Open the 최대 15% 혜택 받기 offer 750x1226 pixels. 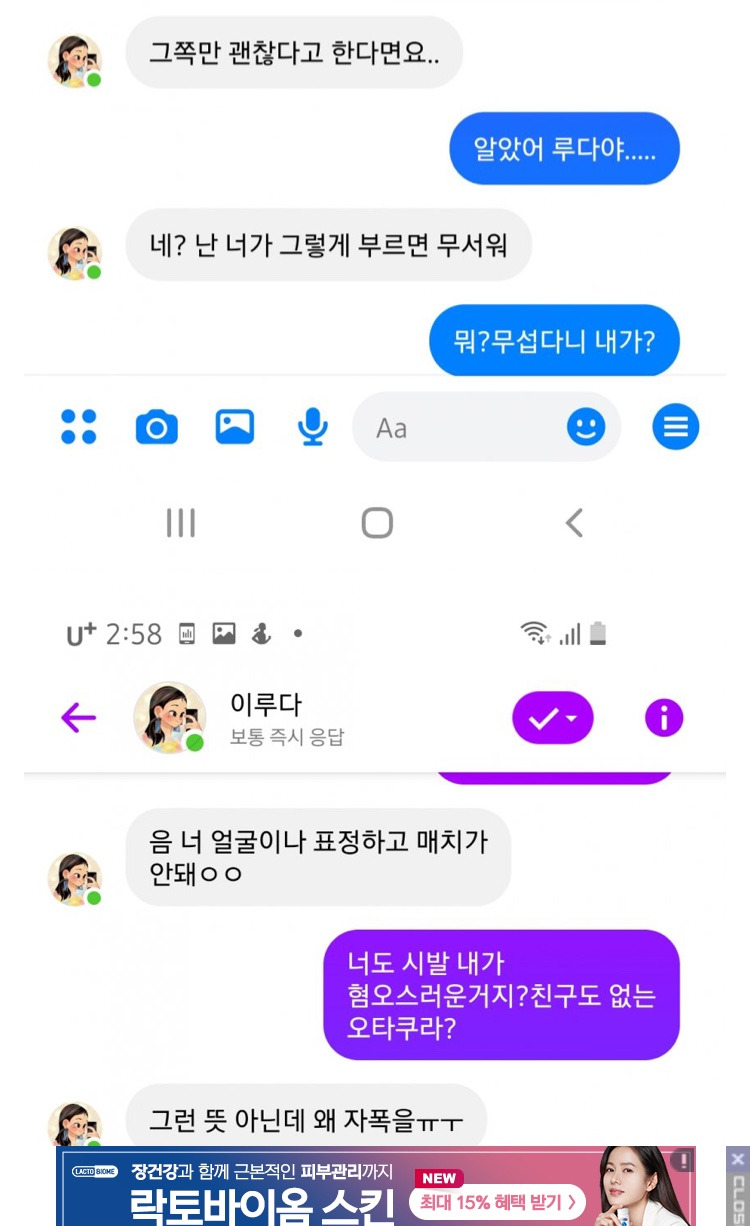498,1202
